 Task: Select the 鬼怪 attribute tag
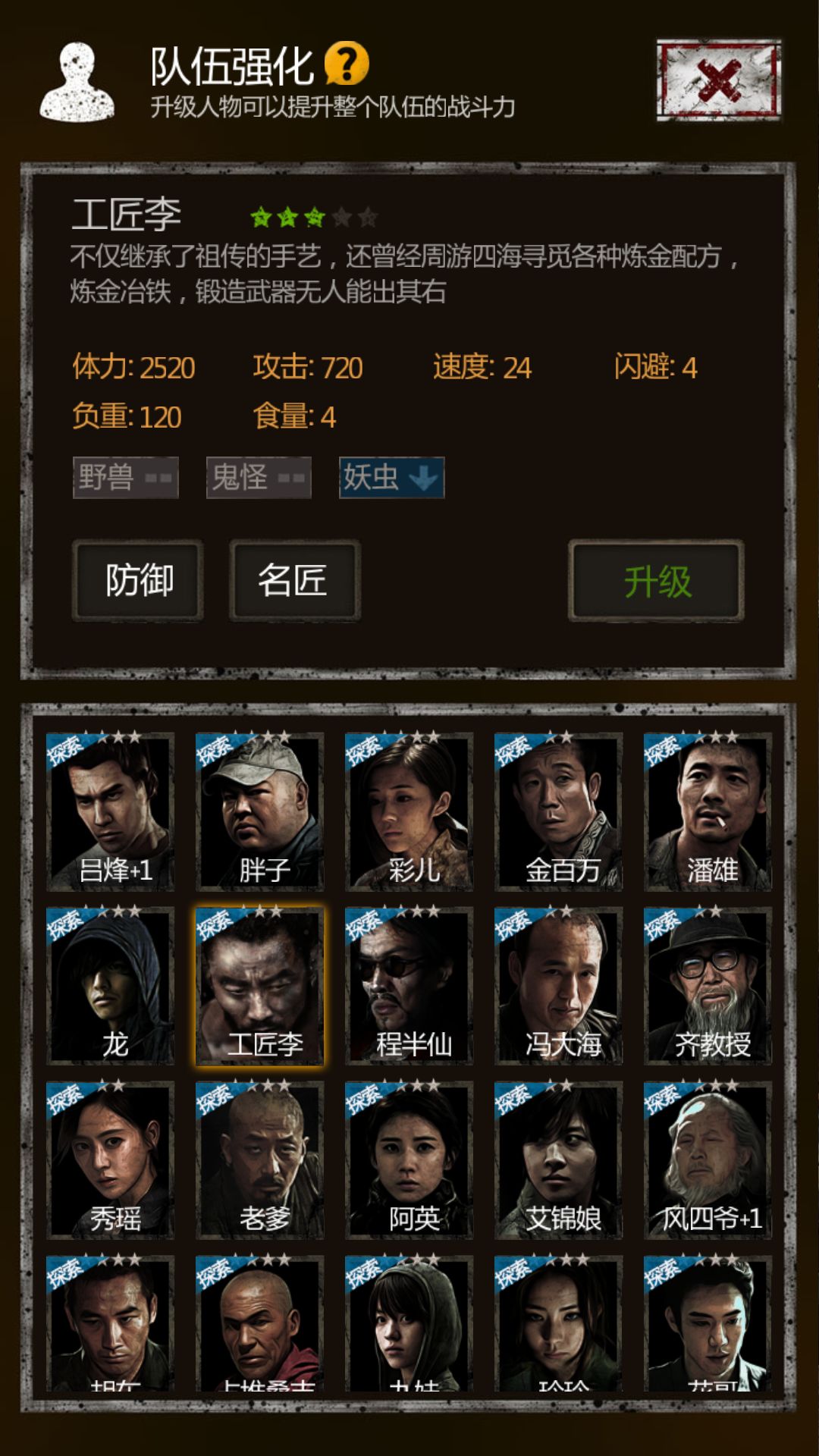pos(258,479)
